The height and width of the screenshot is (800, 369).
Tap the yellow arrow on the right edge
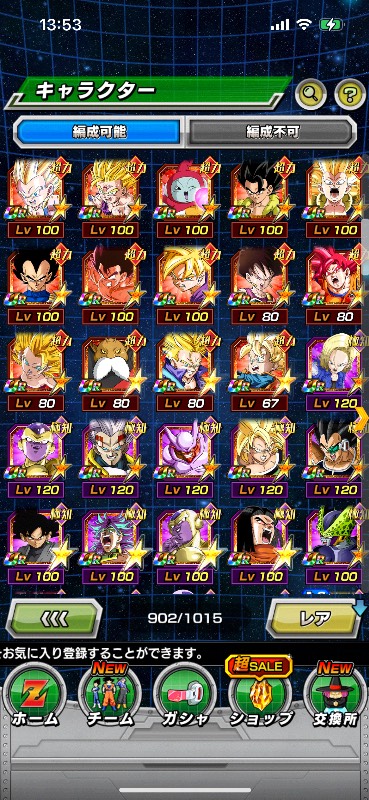[361, 419]
